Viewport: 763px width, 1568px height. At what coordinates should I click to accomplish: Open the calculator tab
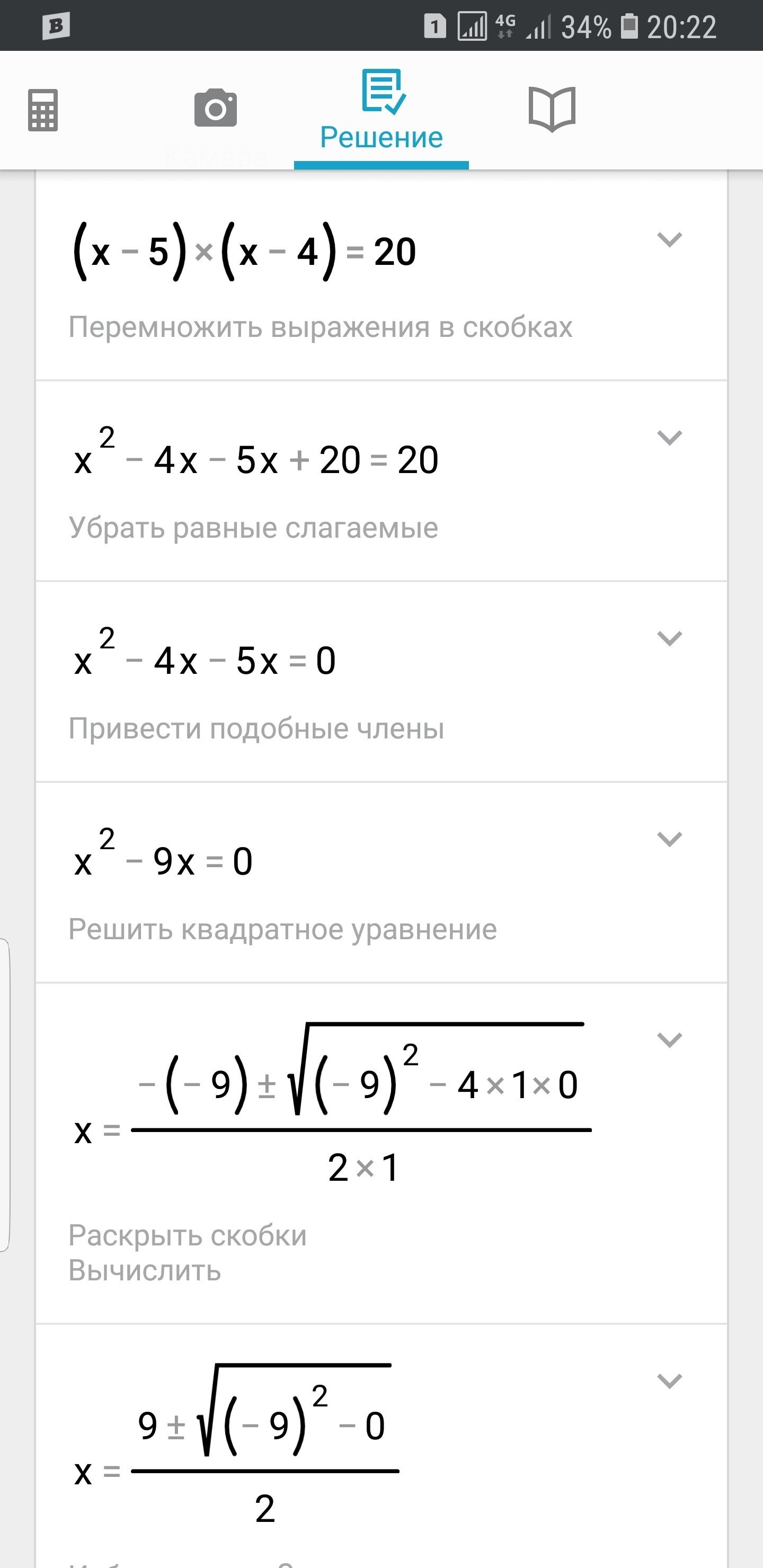point(42,110)
